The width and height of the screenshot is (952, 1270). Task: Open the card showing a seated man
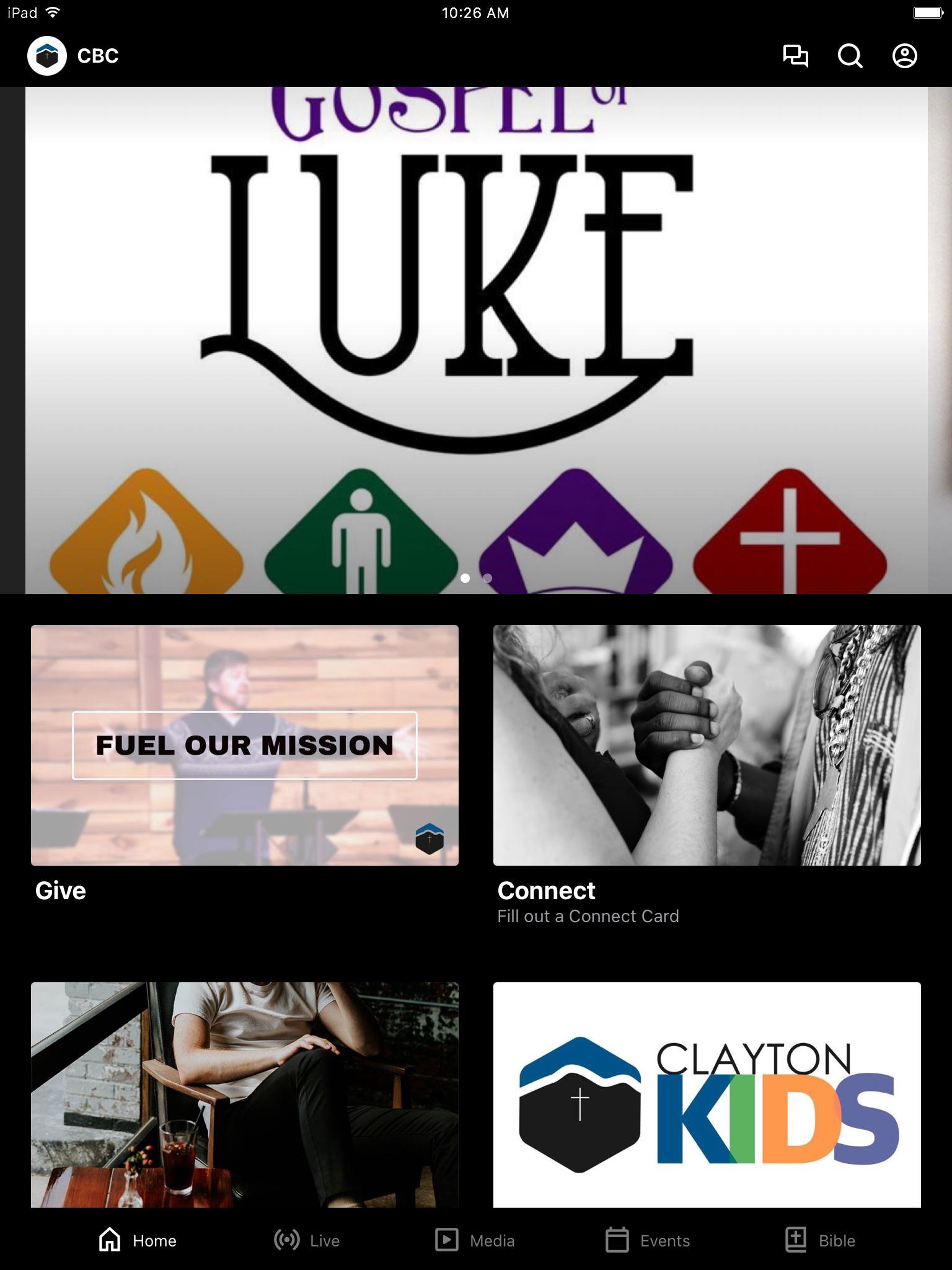(x=245, y=1095)
